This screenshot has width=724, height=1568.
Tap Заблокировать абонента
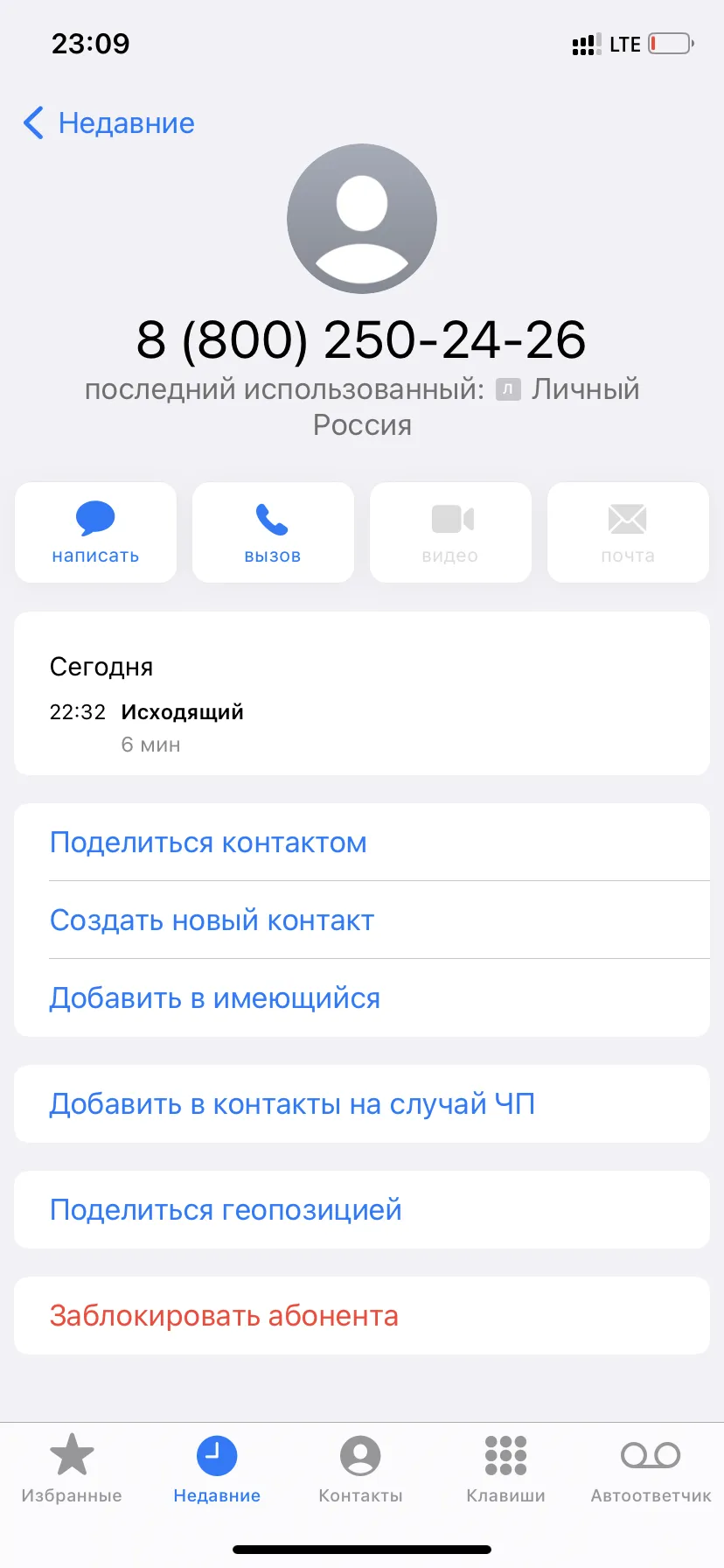pyautogui.click(x=362, y=1316)
